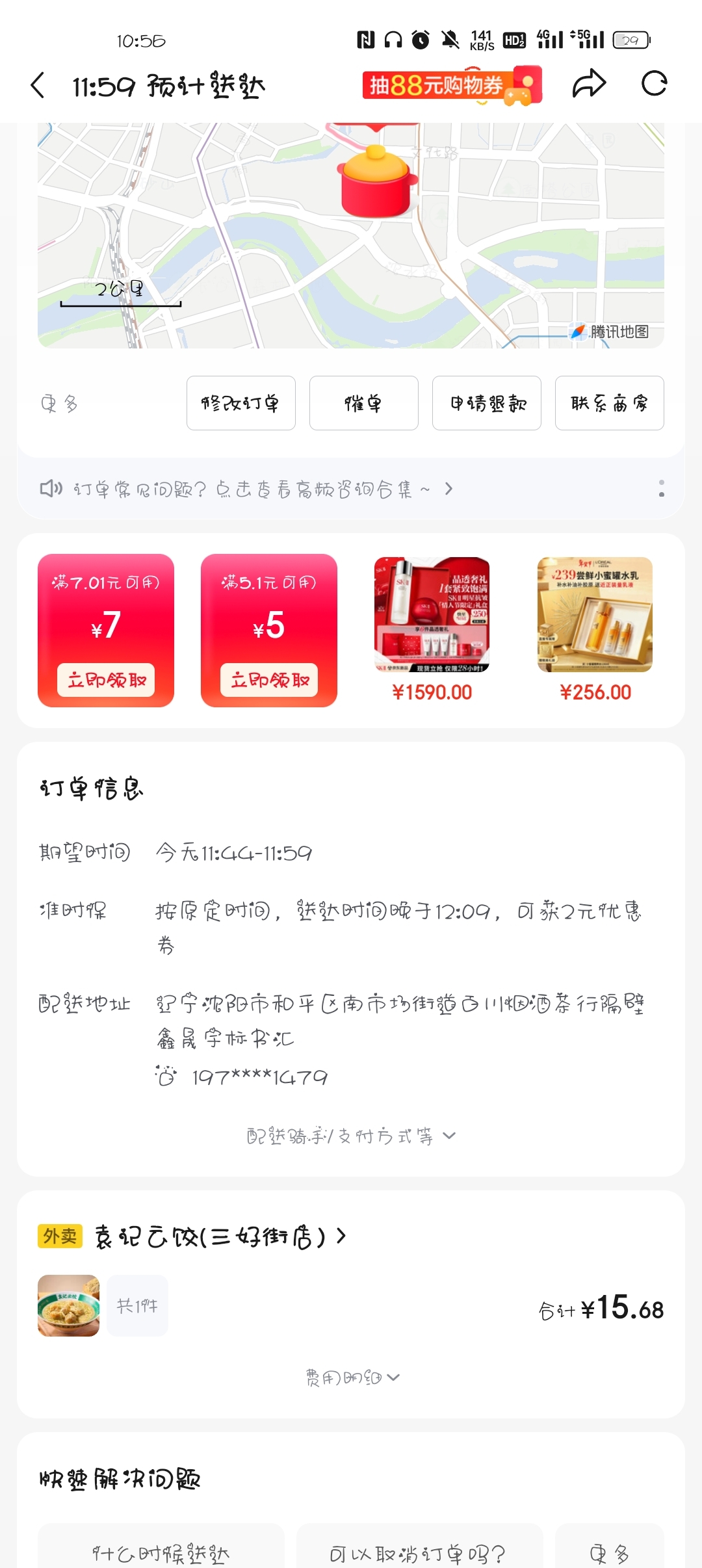This screenshot has height=1568, width=702.
Task: Expand 配送骑手/支付方式等 details
Action: click(x=351, y=1136)
